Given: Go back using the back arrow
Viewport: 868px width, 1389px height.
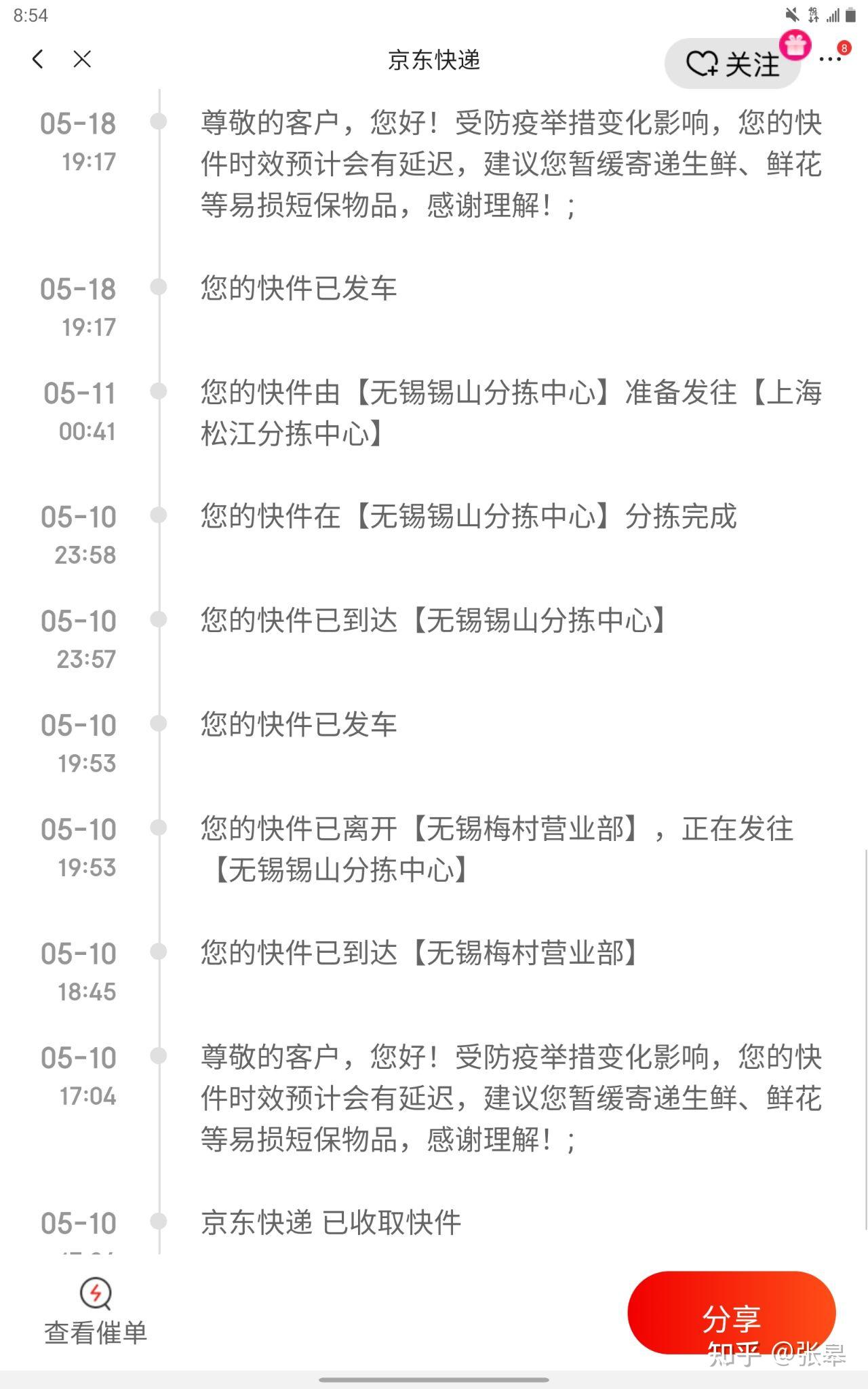Looking at the screenshot, I should point(38,60).
